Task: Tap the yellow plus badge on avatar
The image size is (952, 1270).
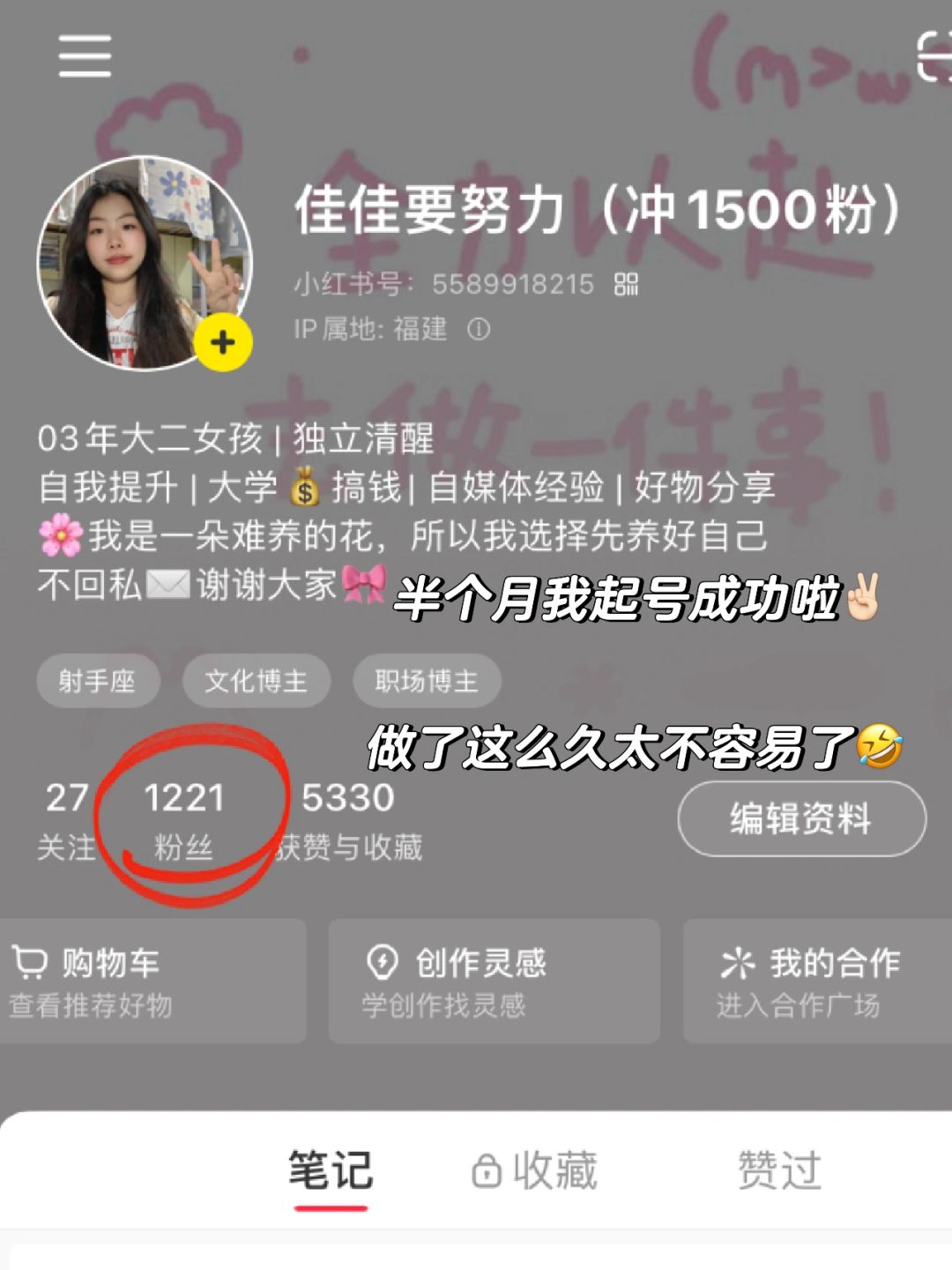Action: pos(223,342)
